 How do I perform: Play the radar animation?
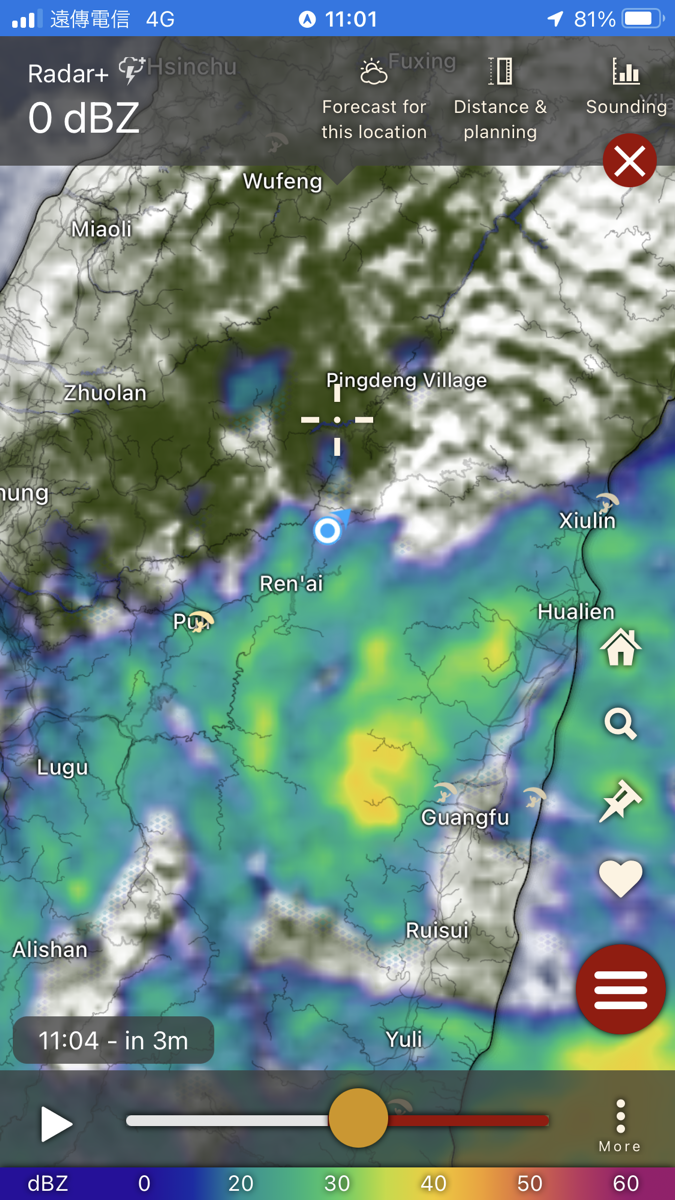(56, 1124)
